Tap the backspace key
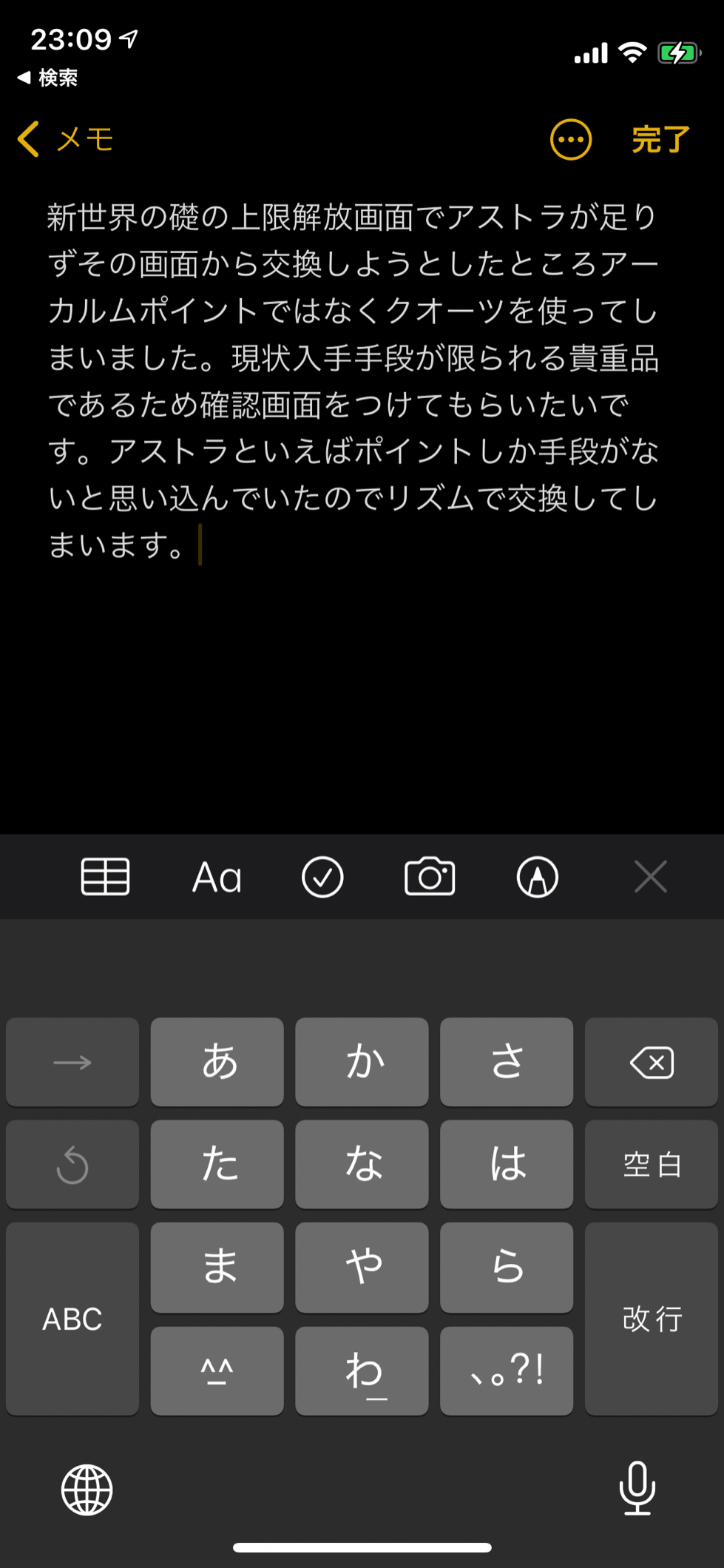Image resolution: width=724 pixels, height=1568 pixels. click(651, 1063)
